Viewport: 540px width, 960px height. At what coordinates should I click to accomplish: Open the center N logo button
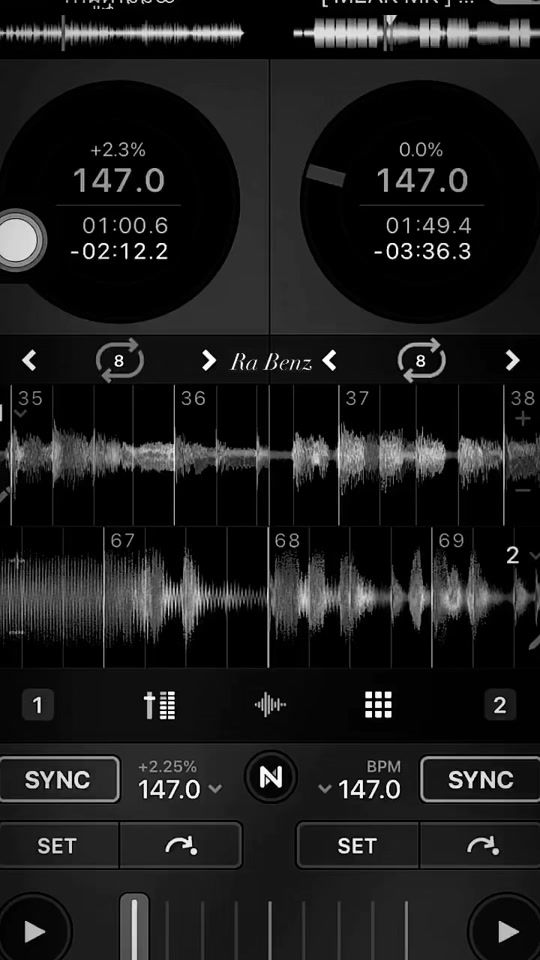(270, 778)
